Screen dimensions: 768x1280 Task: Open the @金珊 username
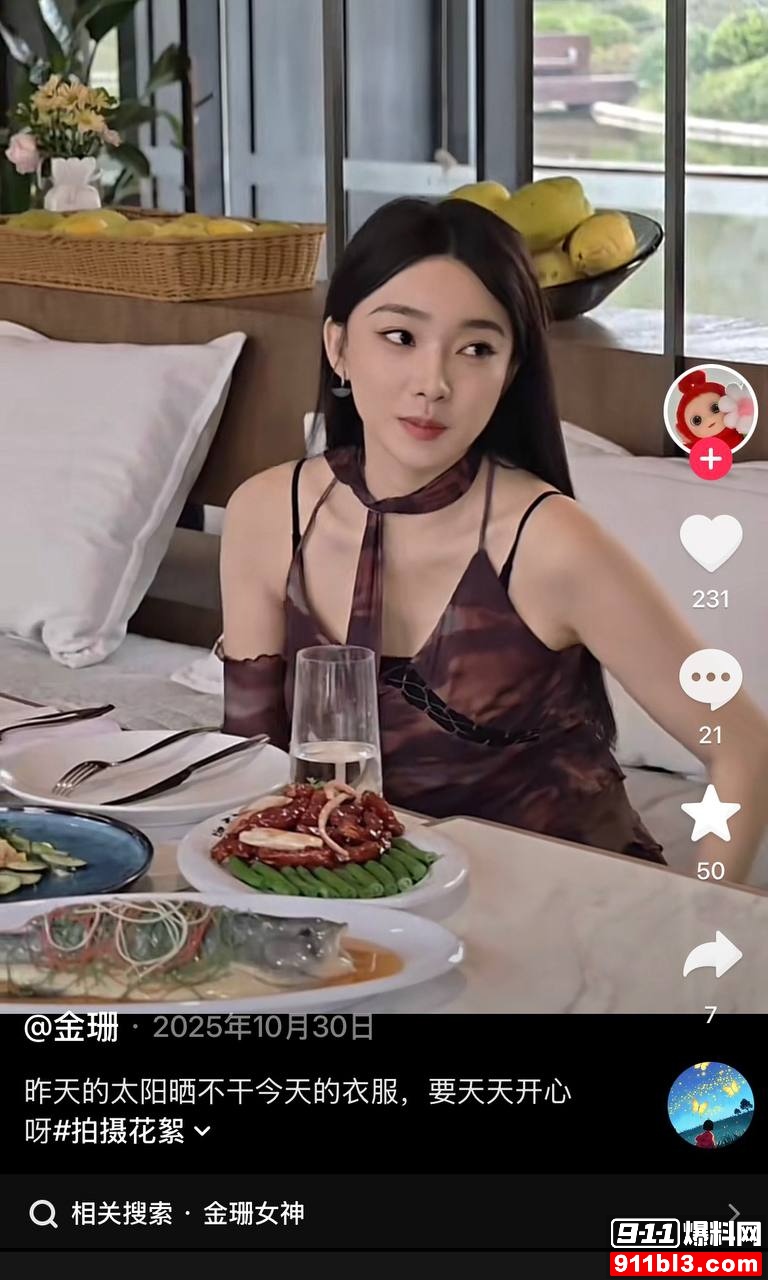pos(71,1027)
